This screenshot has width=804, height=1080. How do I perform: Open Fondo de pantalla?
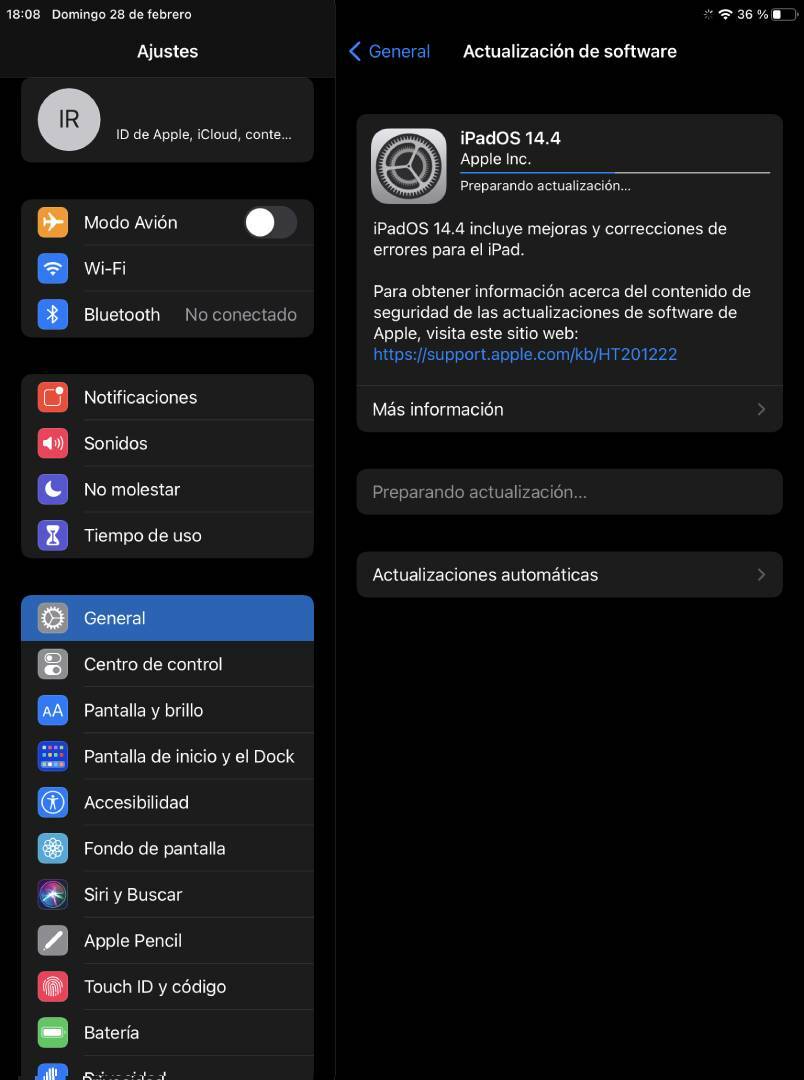(x=167, y=848)
